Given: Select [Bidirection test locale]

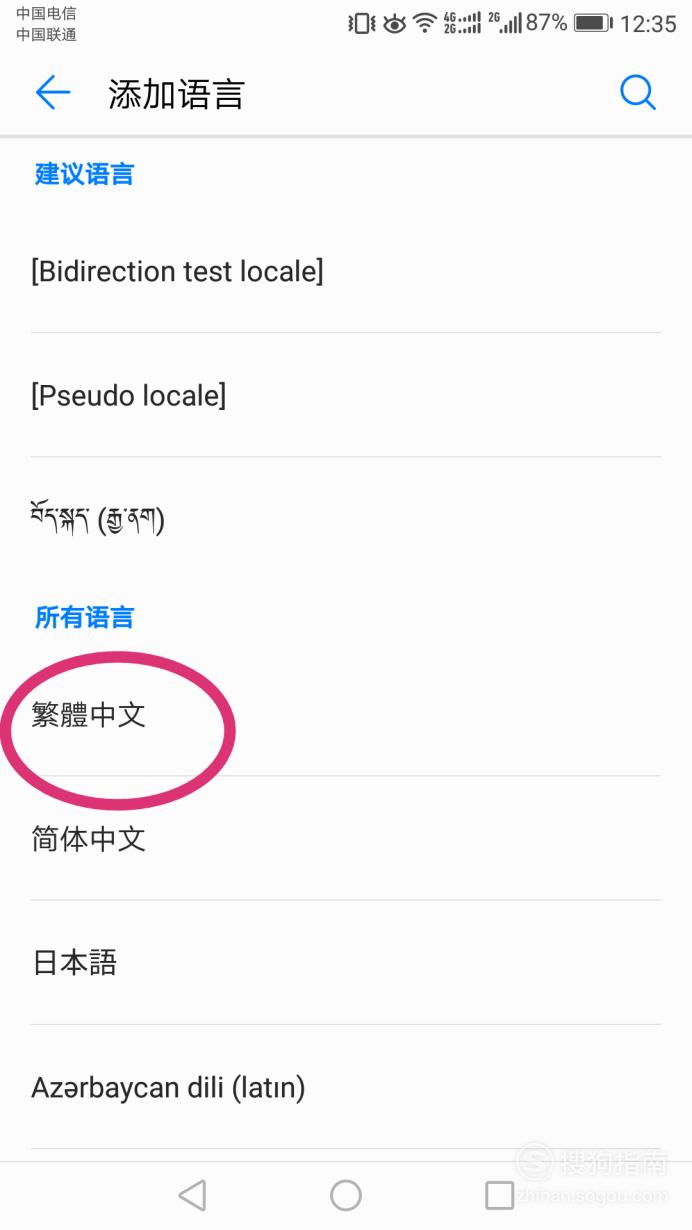Looking at the screenshot, I should click(346, 271).
